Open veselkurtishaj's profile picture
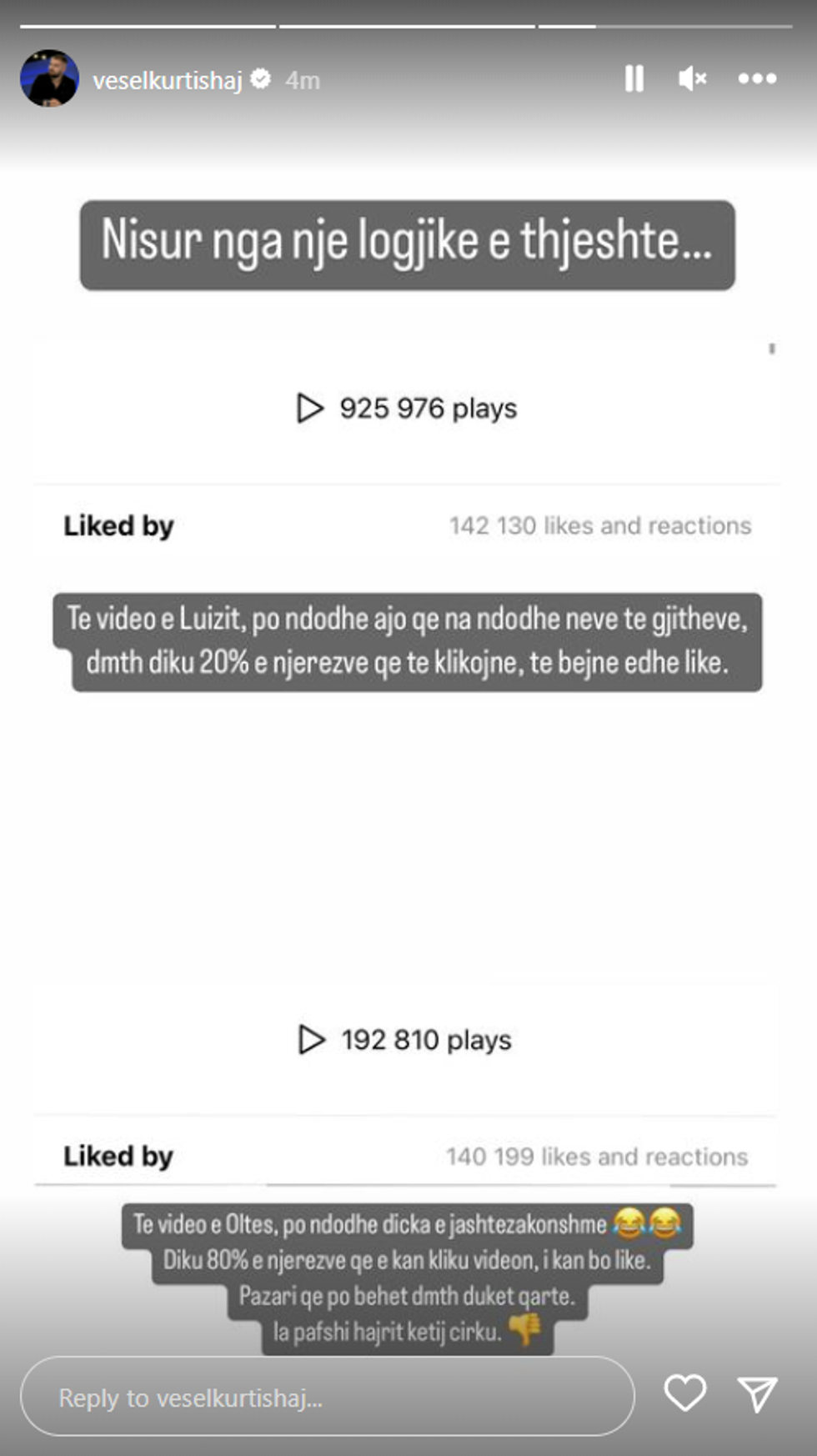Screen dimensions: 817x1456 [x=49, y=78]
